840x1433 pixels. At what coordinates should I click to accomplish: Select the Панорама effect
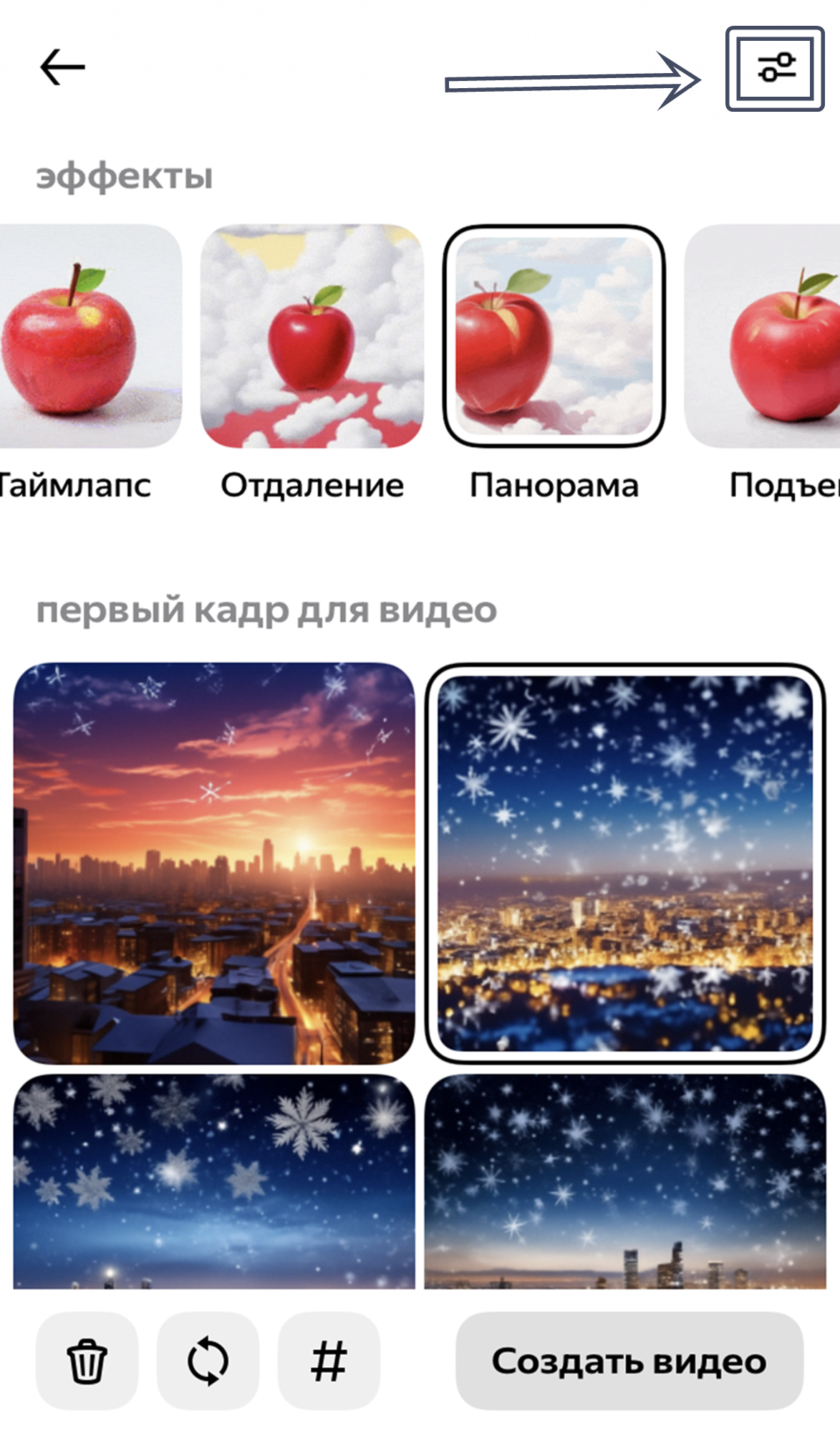click(x=554, y=337)
